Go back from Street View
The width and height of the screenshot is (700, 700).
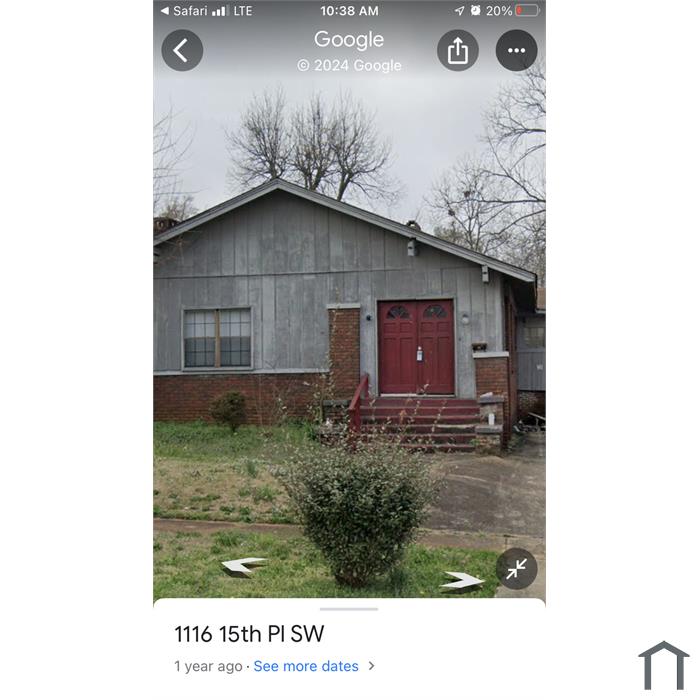tap(182, 50)
